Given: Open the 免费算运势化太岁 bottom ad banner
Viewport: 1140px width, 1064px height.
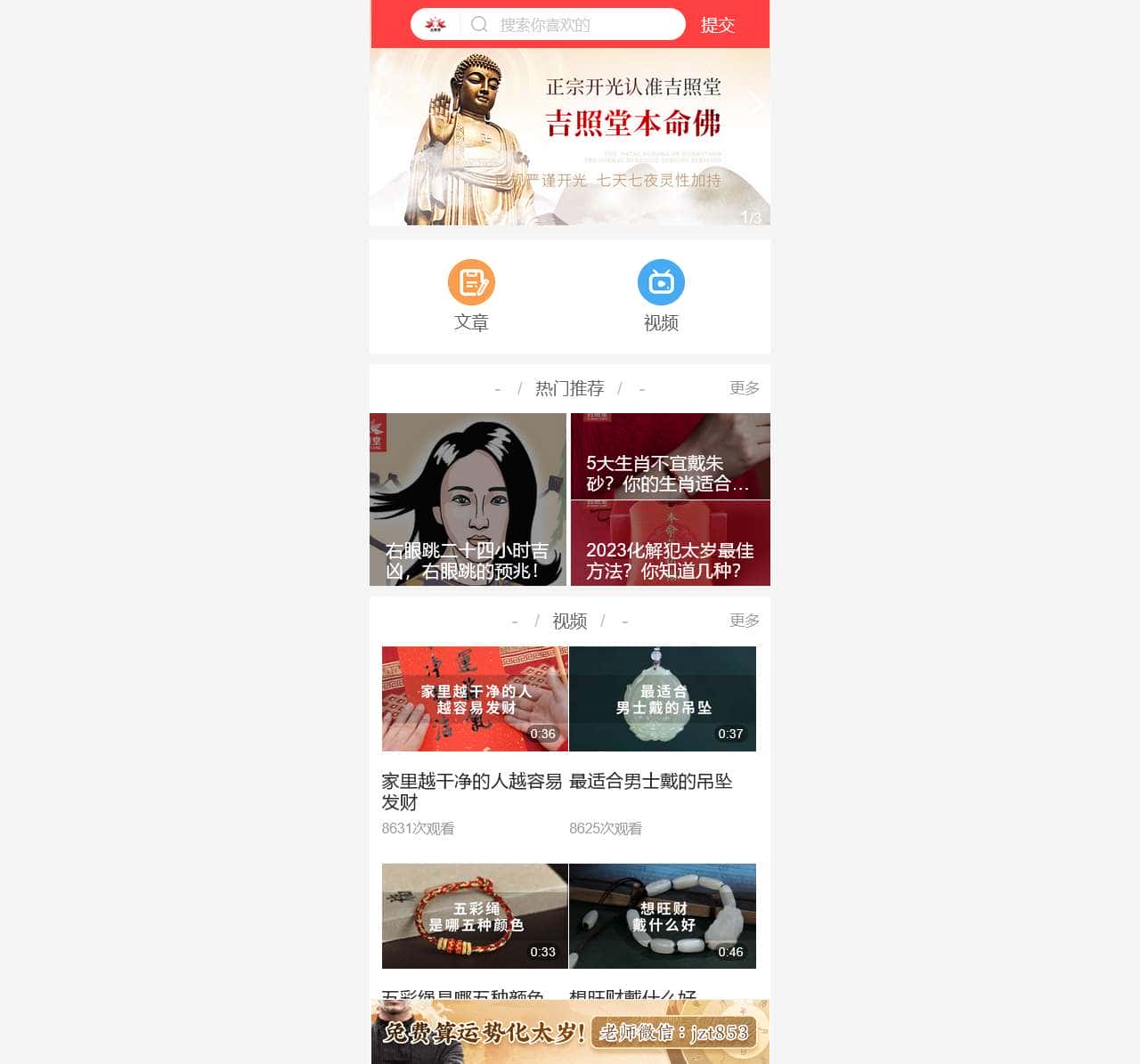Looking at the screenshot, I should tap(570, 1032).
